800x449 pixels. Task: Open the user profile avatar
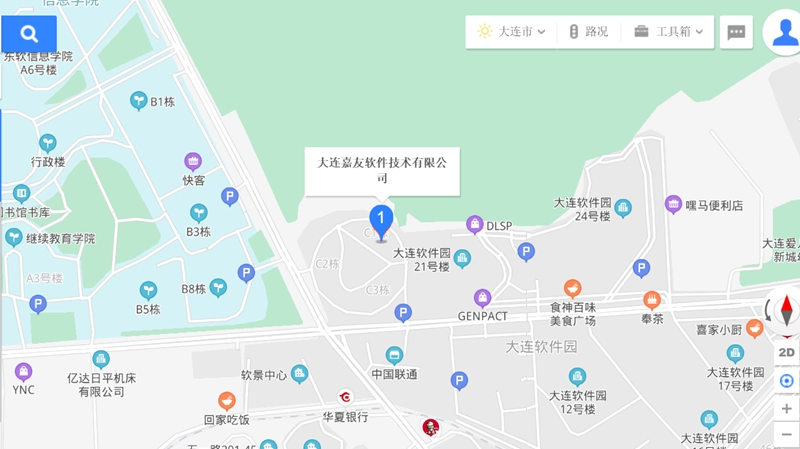click(783, 32)
